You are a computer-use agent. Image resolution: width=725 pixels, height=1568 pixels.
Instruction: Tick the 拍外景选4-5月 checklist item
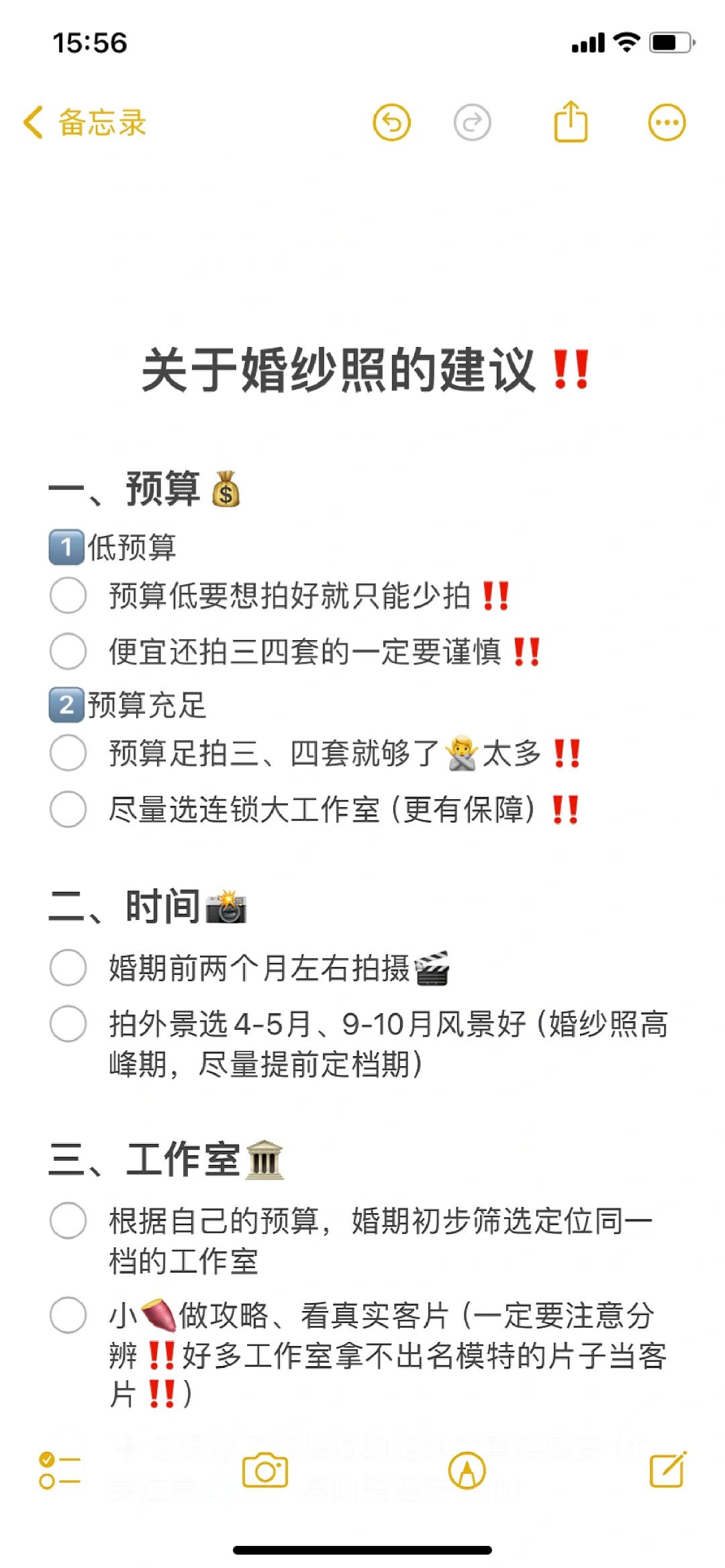click(68, 1024)
